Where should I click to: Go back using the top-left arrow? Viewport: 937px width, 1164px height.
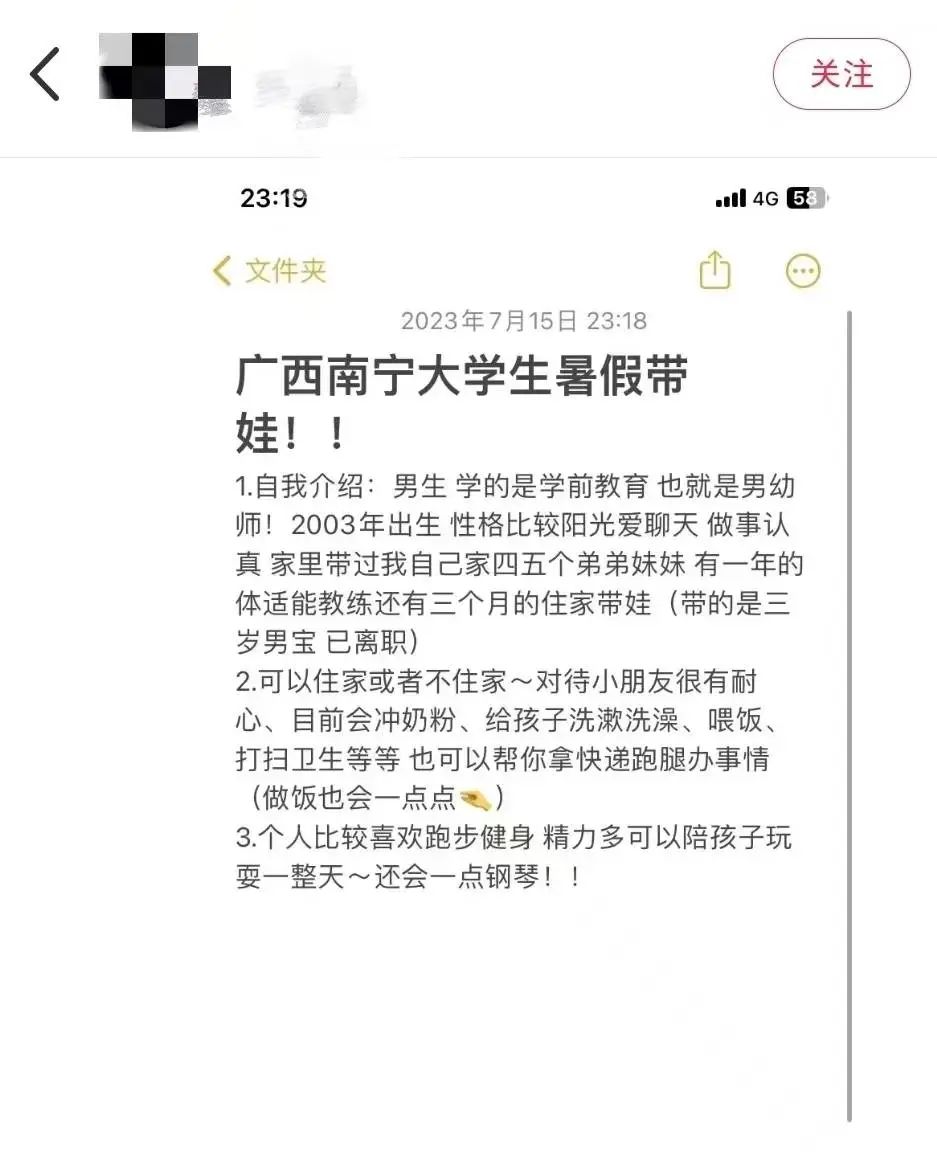pos(45,75)
